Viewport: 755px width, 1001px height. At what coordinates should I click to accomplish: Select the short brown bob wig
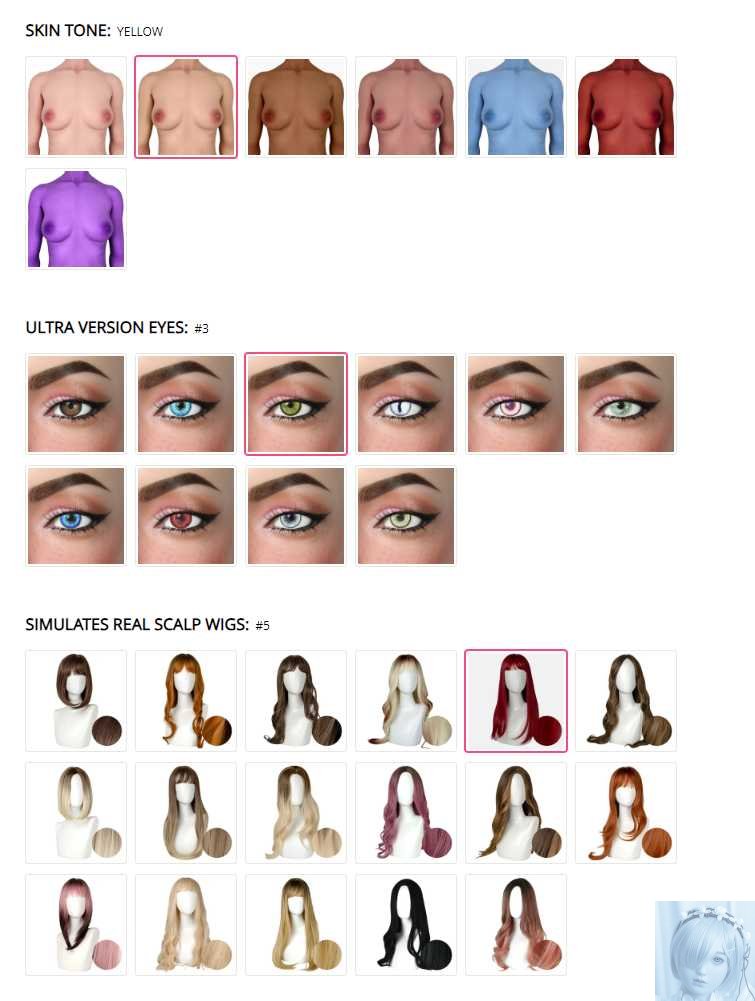tap(76, 701)
